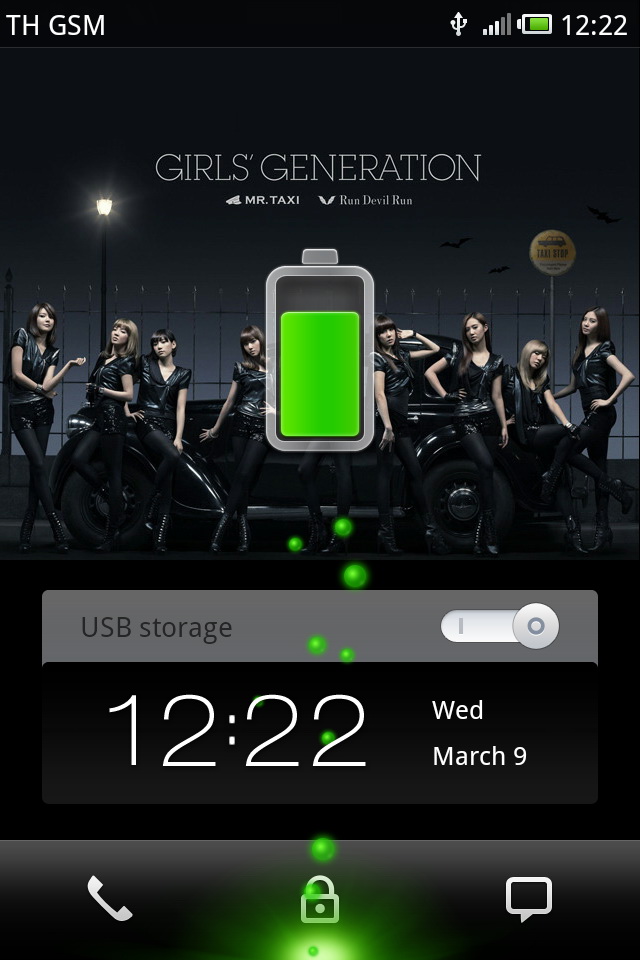Open the phone dialer shortcut

tap(109, 898)
